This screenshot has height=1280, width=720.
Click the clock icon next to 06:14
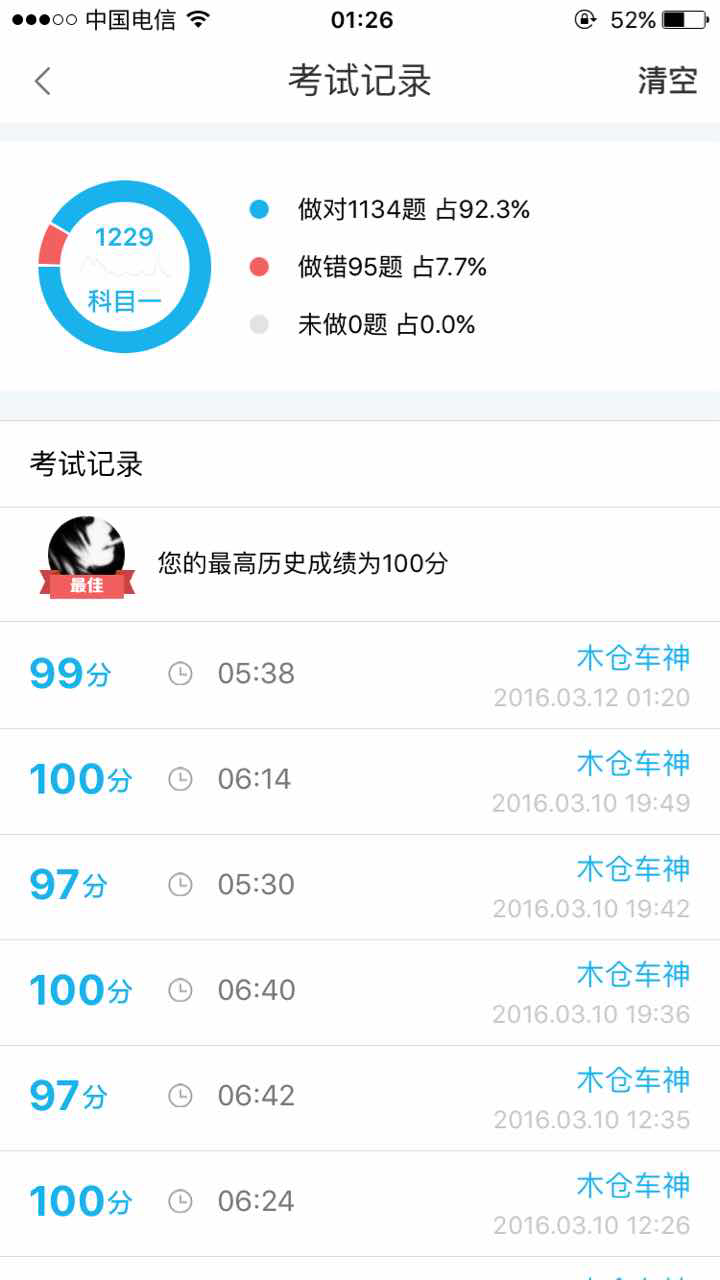click(180, 779)
